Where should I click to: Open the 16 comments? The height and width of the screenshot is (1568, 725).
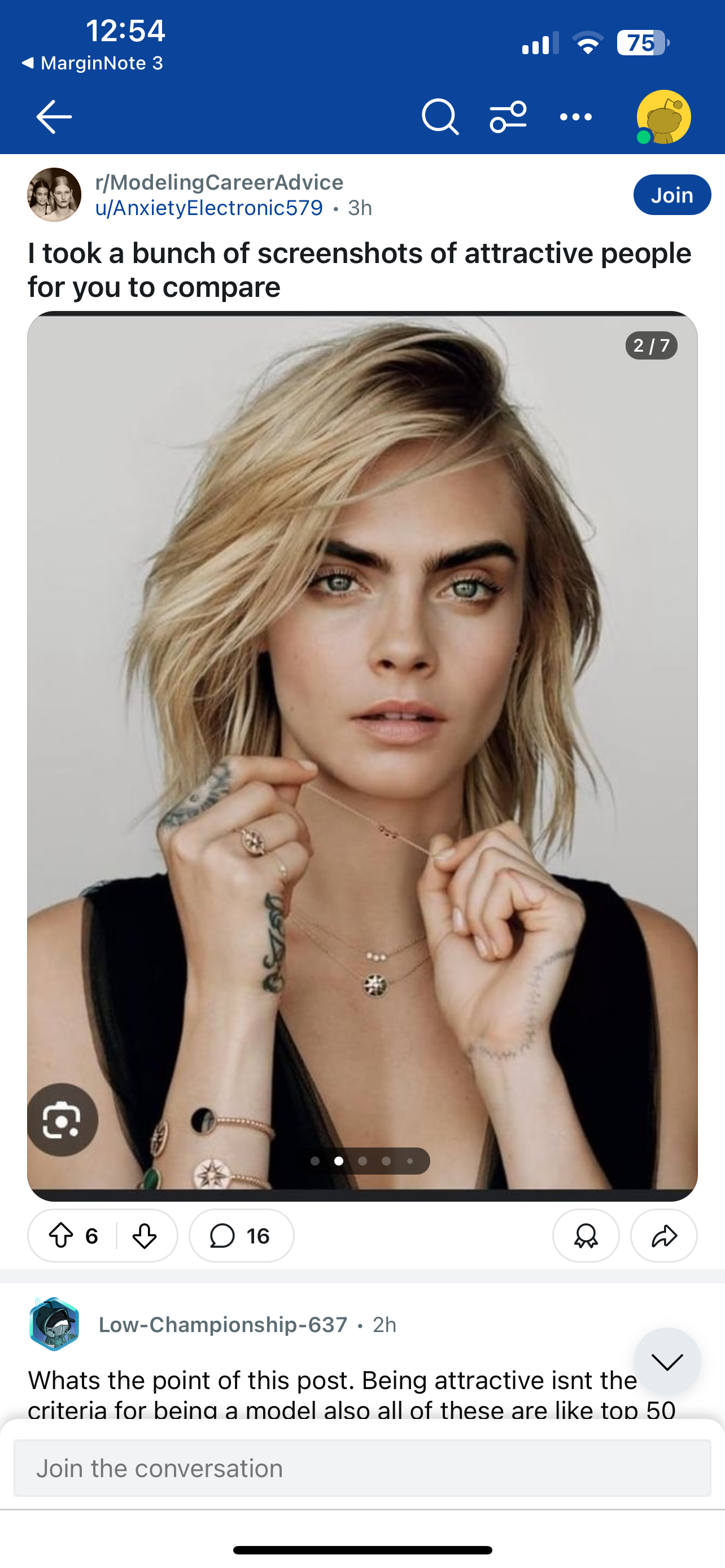(x=241, y=1236)
